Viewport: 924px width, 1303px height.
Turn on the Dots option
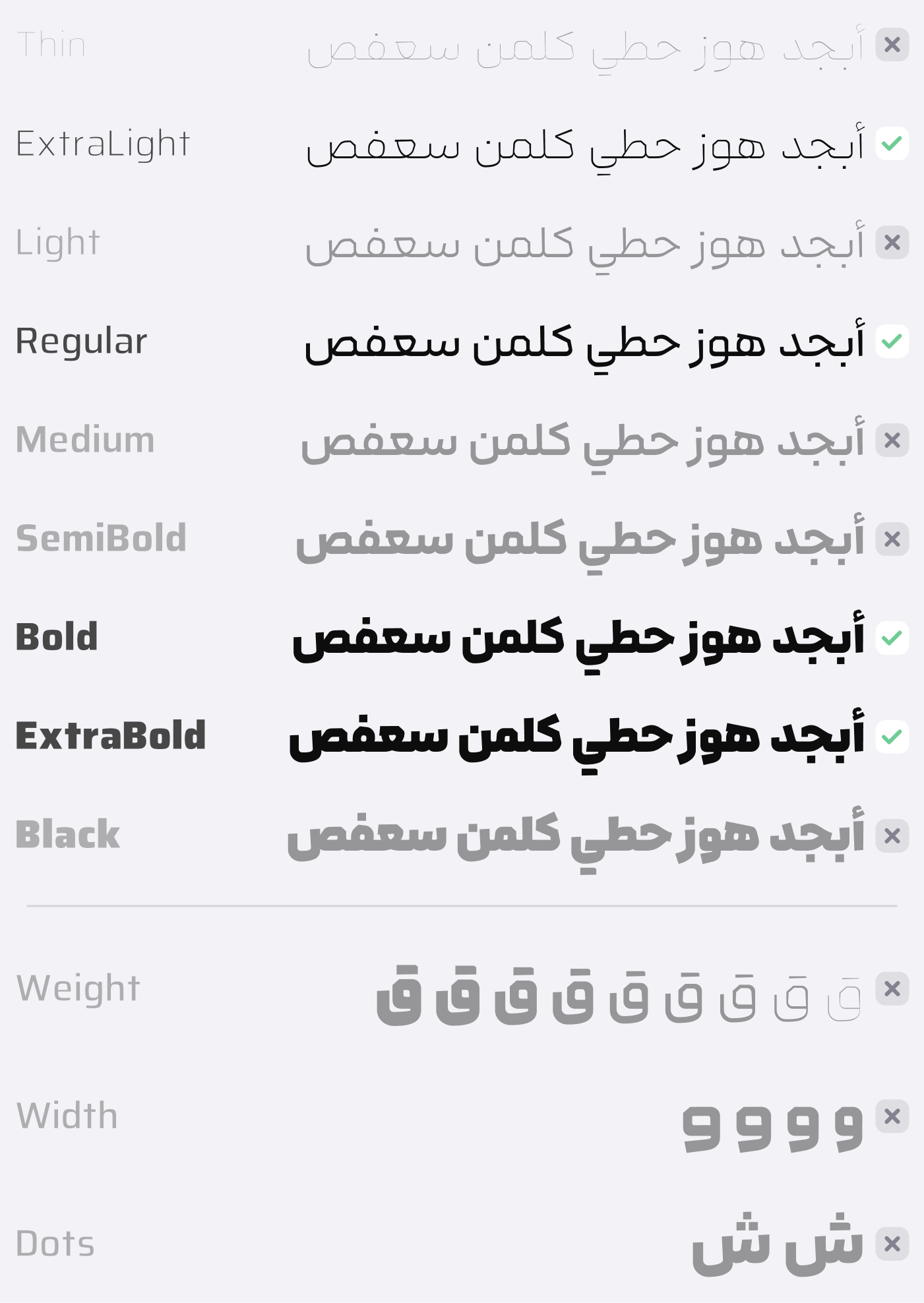(x=892, y=1244)
